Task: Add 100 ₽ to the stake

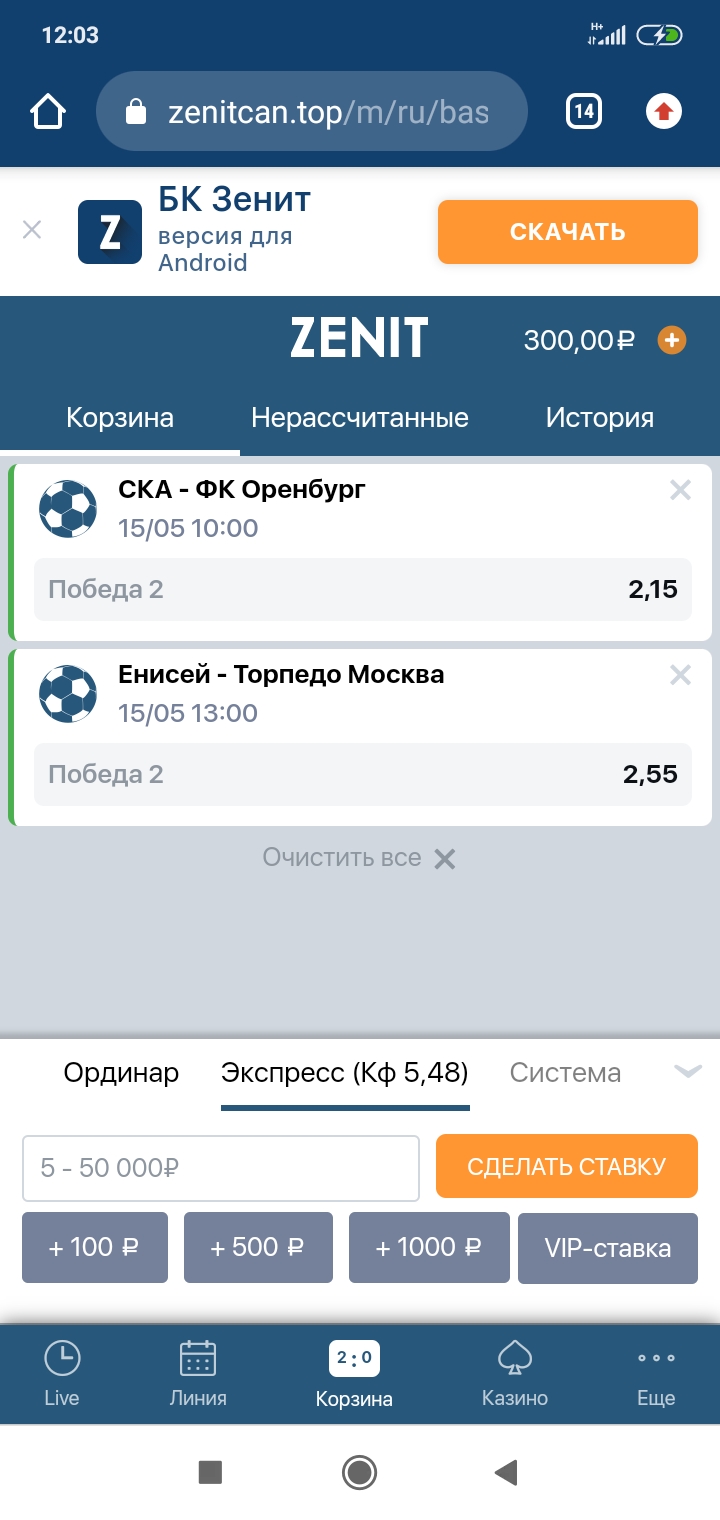Action: (95, 1247)
